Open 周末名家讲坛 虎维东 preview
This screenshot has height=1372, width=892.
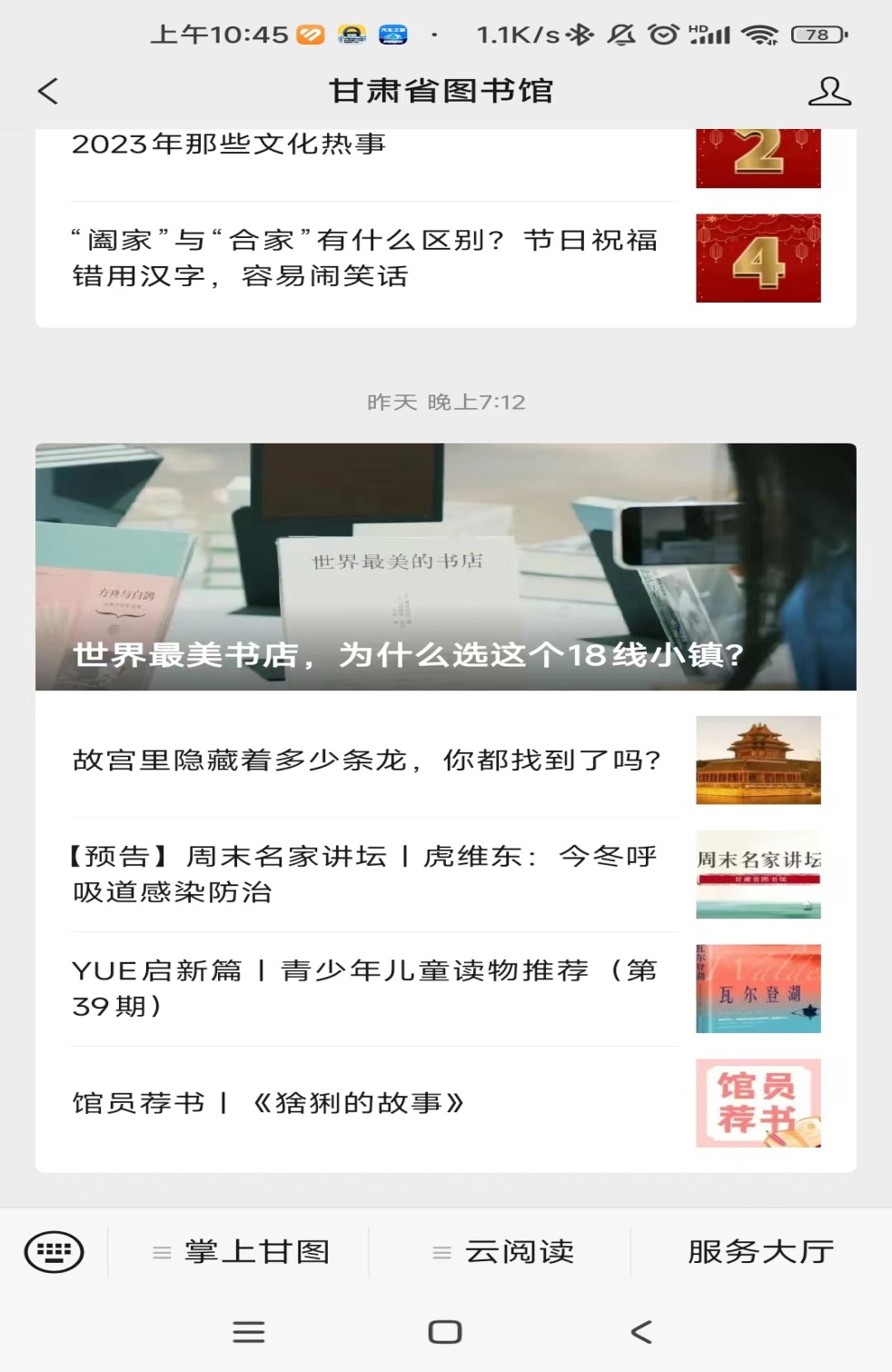click(x=363, y=874)
